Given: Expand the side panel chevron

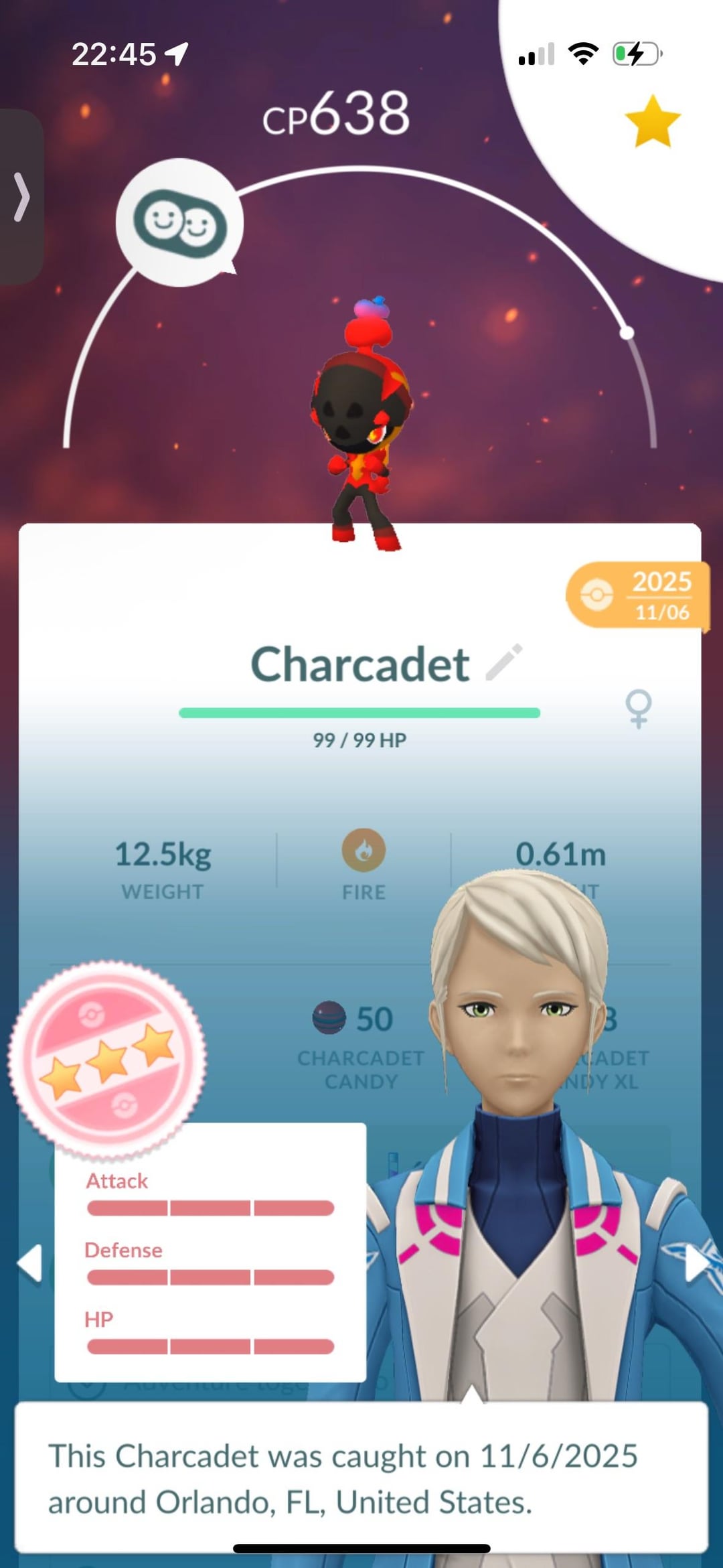Looking at the screenshot, I should click(x=22, y=197).
